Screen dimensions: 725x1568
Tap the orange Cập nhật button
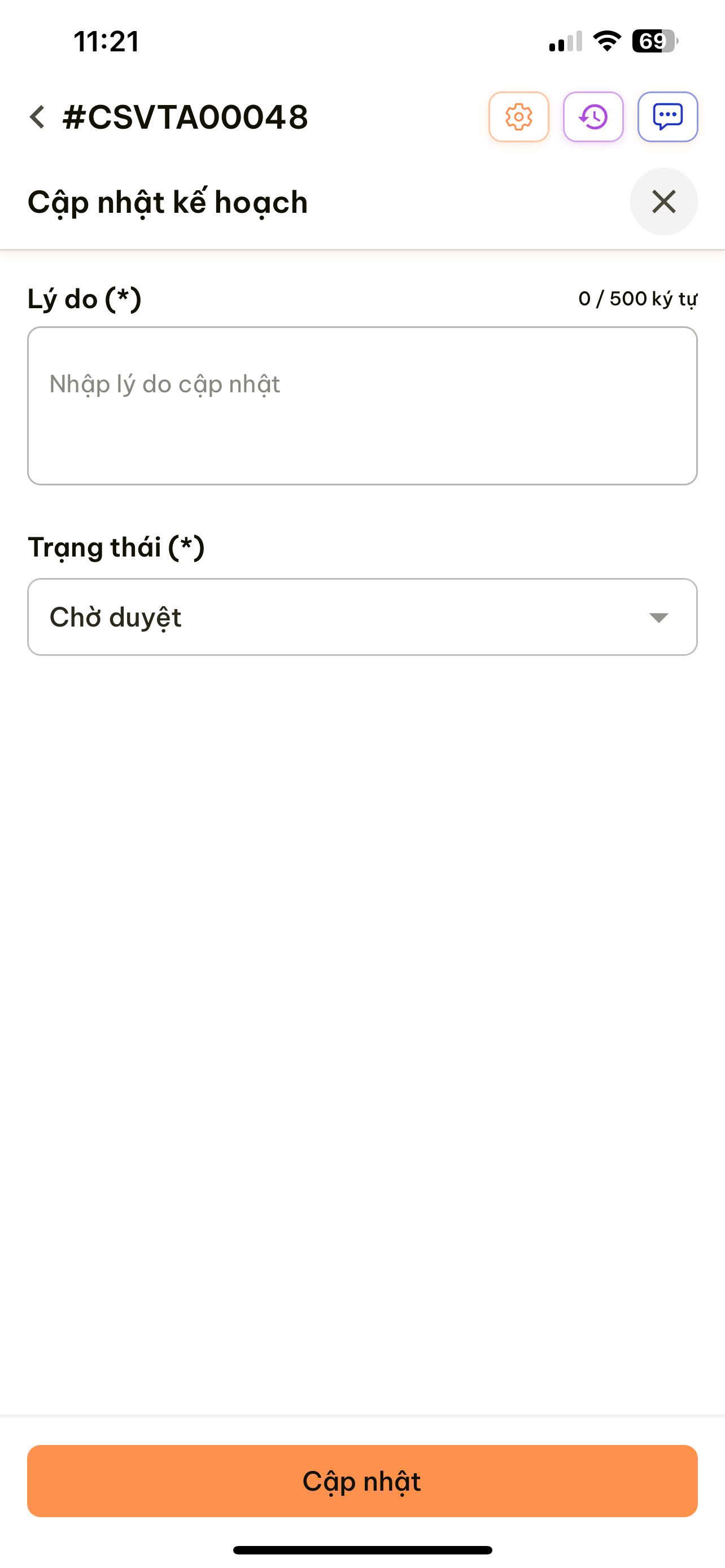click(x=362, y=1481)
